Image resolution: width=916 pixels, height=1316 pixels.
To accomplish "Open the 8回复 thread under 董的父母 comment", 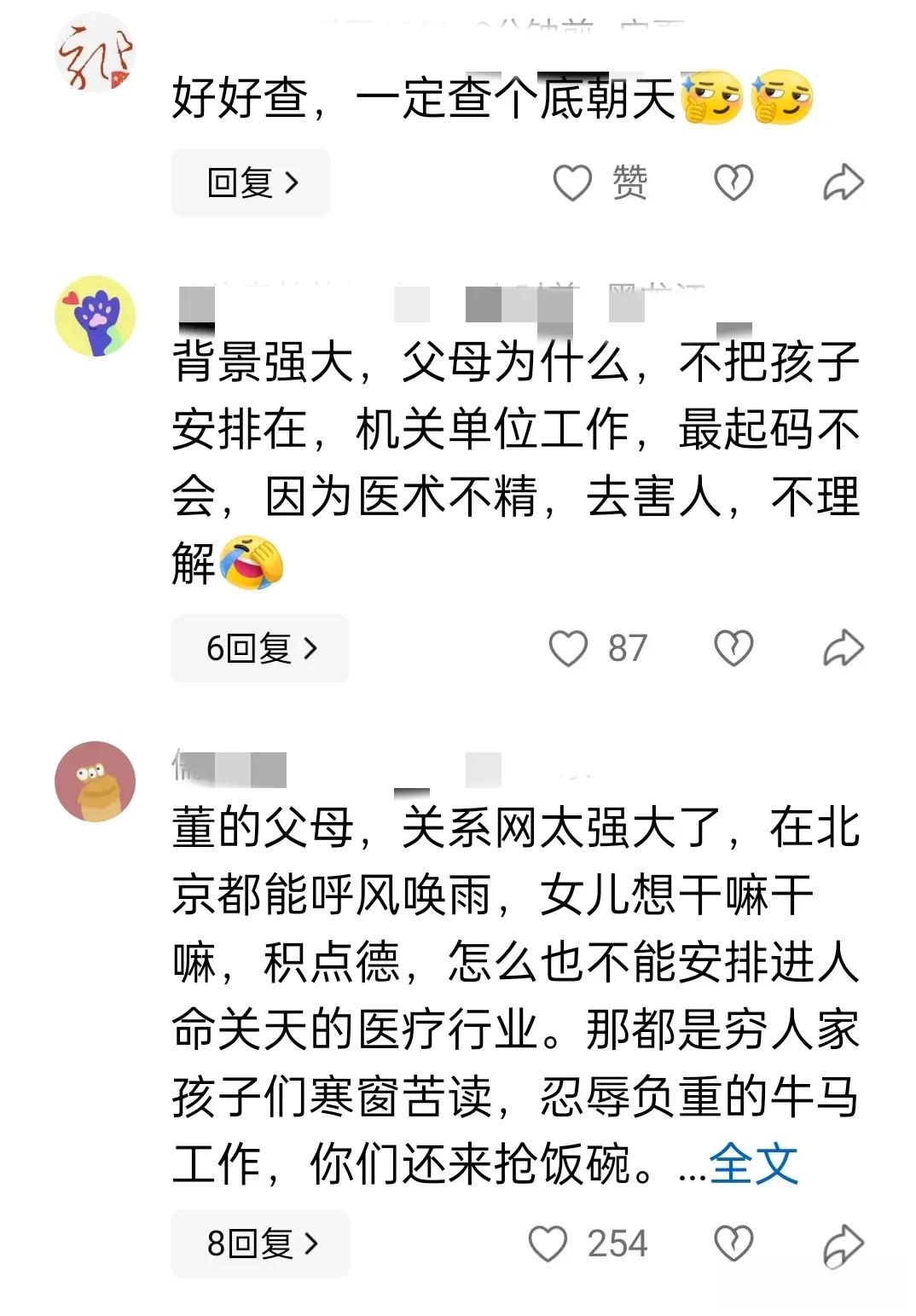I will [x=260, y=1244].
